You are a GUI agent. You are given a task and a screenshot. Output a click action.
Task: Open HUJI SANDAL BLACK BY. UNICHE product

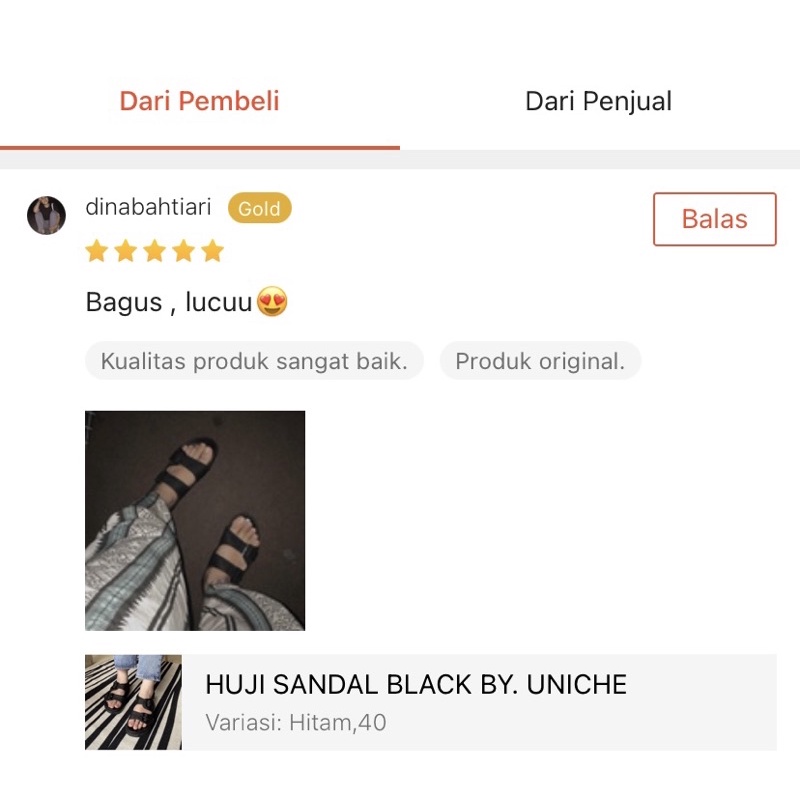416,685
